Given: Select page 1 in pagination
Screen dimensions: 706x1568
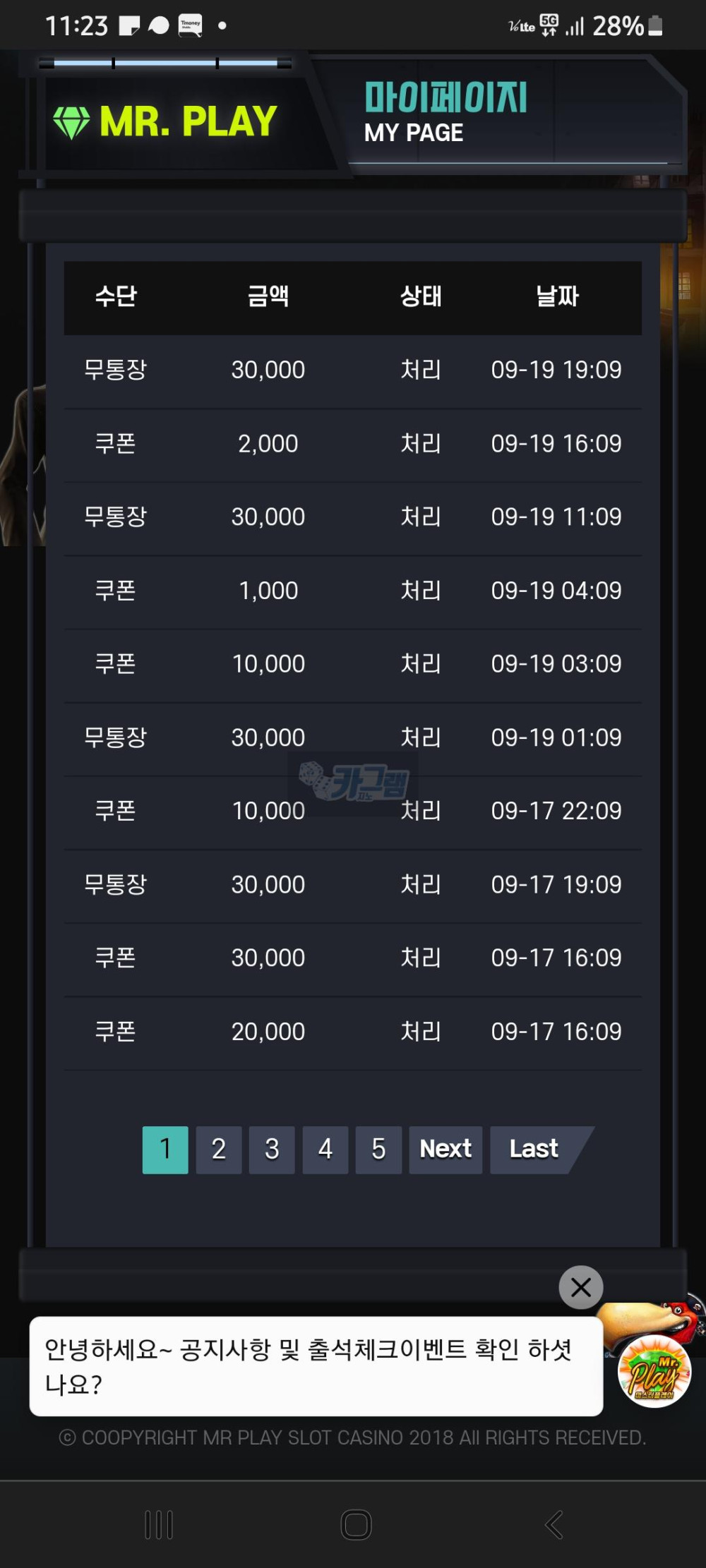Looking at the screenshot, I should coord(165,1150).
